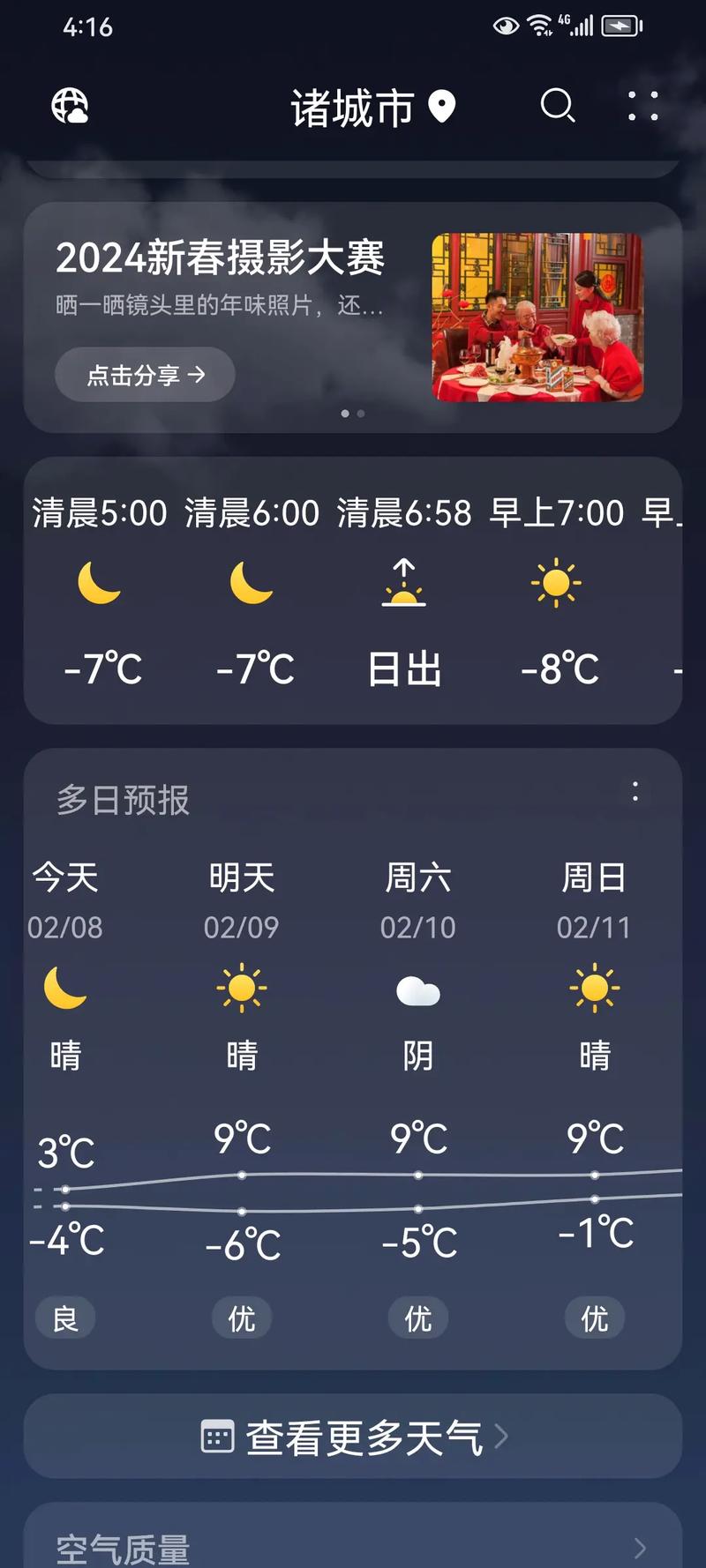Tap the search magnifier icon
Image resolution: width=706 pixels, height=1568 pixels.
point(558,106)
